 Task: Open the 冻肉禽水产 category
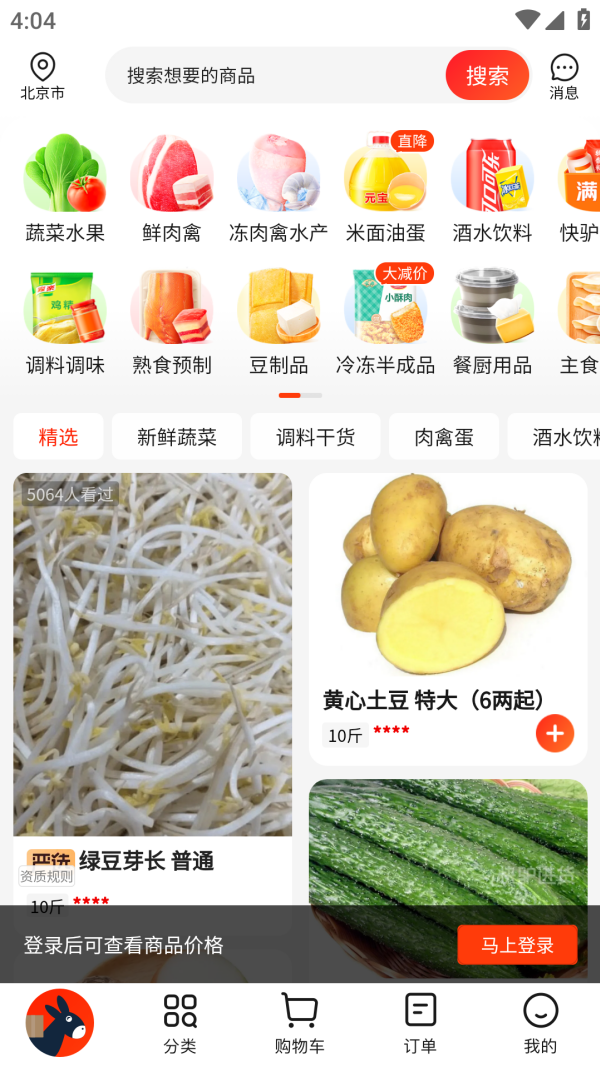(278, 188)
